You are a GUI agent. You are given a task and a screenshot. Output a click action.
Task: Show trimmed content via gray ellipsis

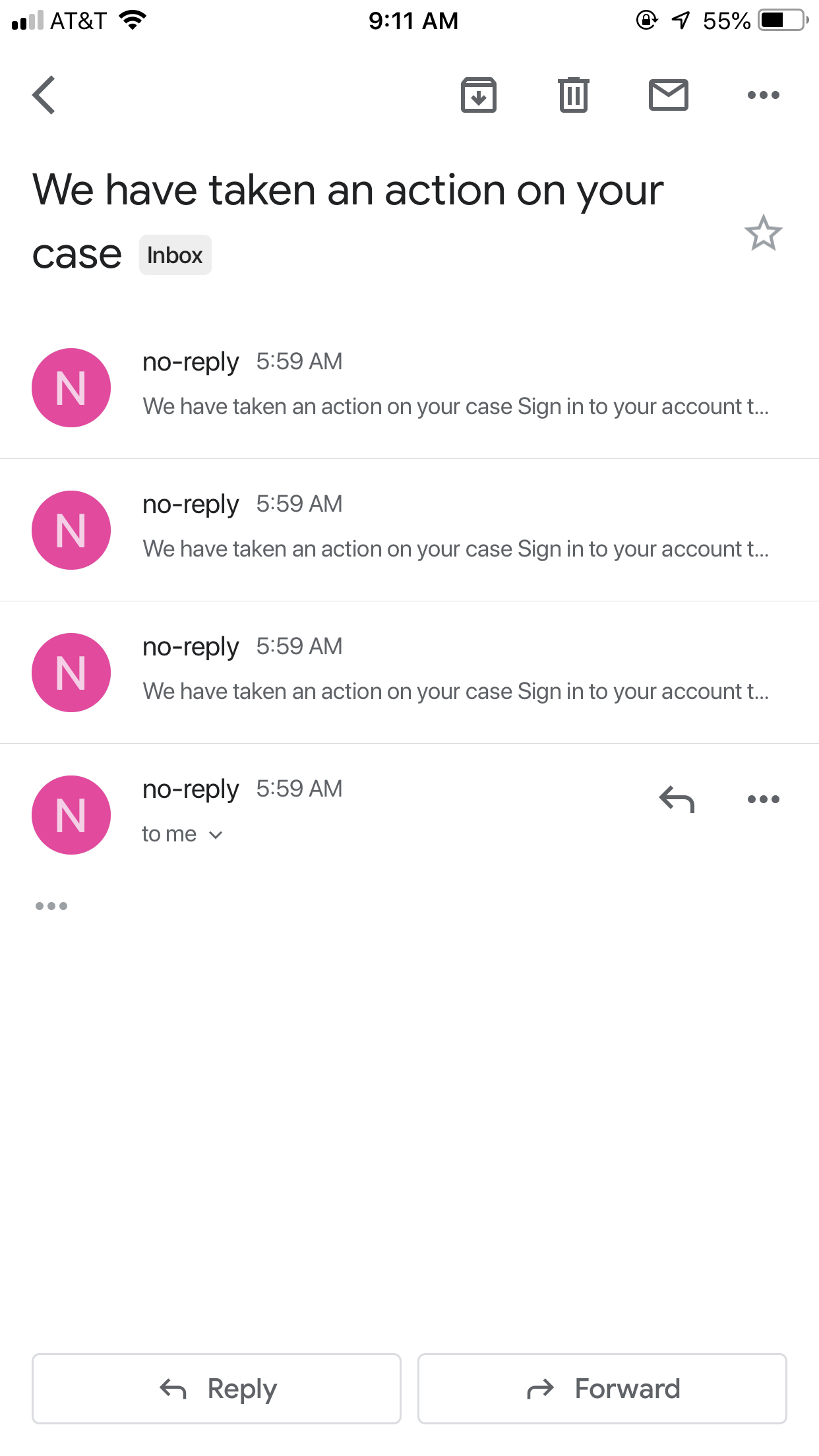51,906
